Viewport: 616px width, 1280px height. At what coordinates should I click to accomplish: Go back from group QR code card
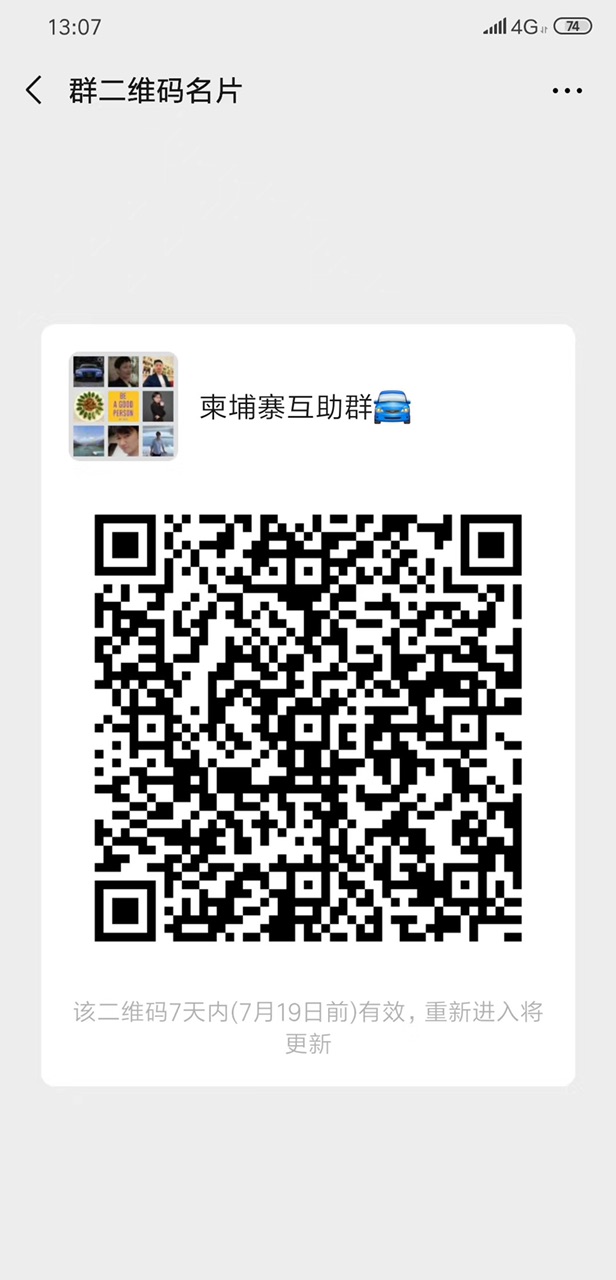(34, 91)
